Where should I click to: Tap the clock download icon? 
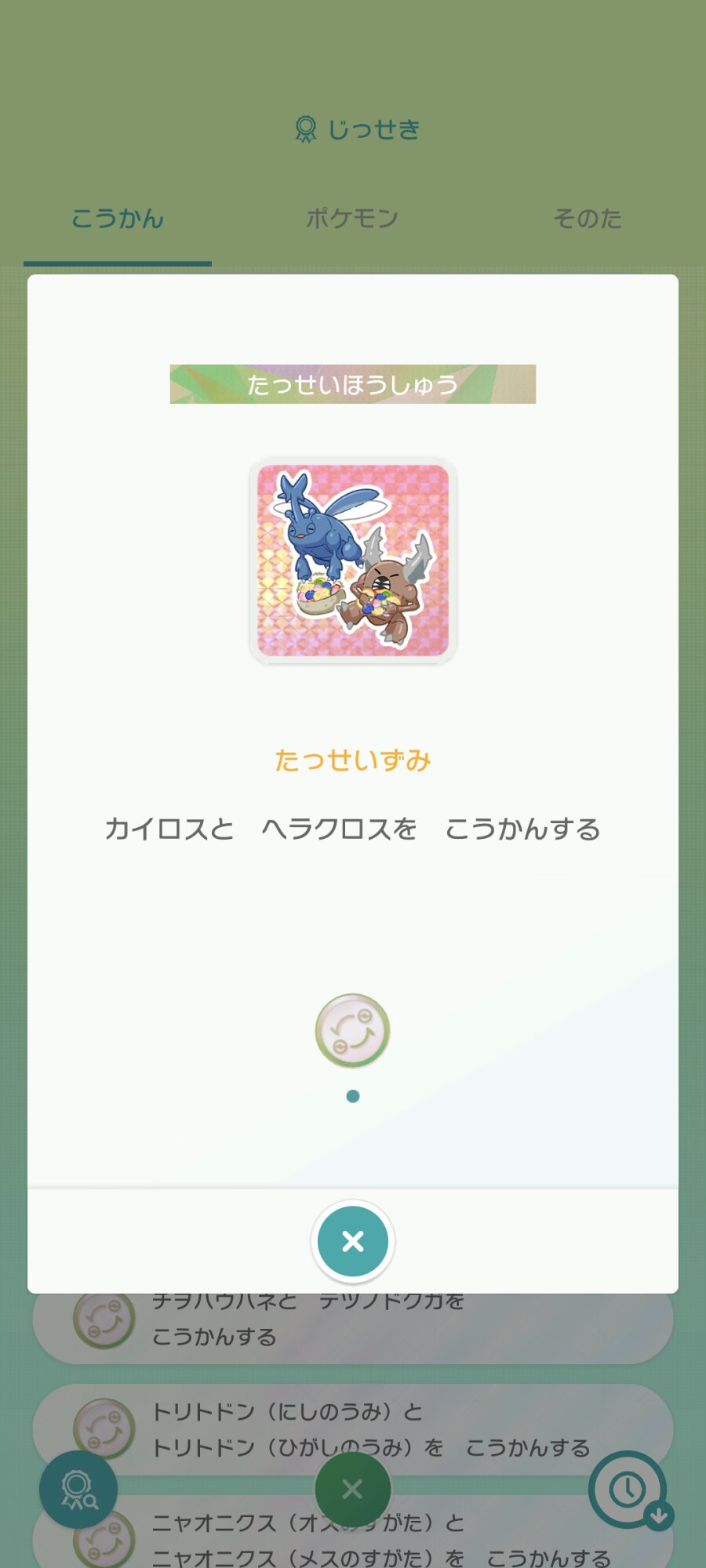click(629, 1489)
